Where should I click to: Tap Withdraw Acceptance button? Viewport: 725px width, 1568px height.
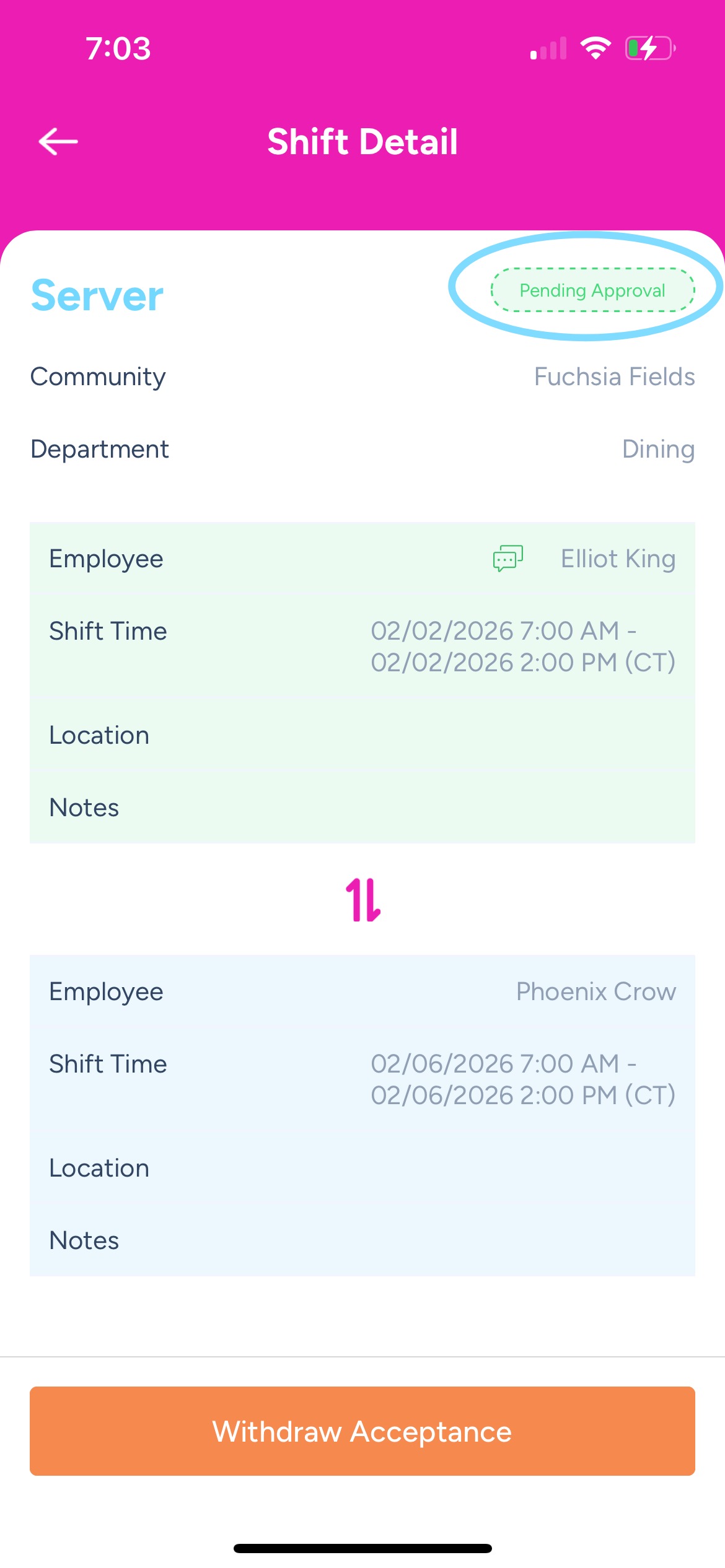tap(362, 1431)
